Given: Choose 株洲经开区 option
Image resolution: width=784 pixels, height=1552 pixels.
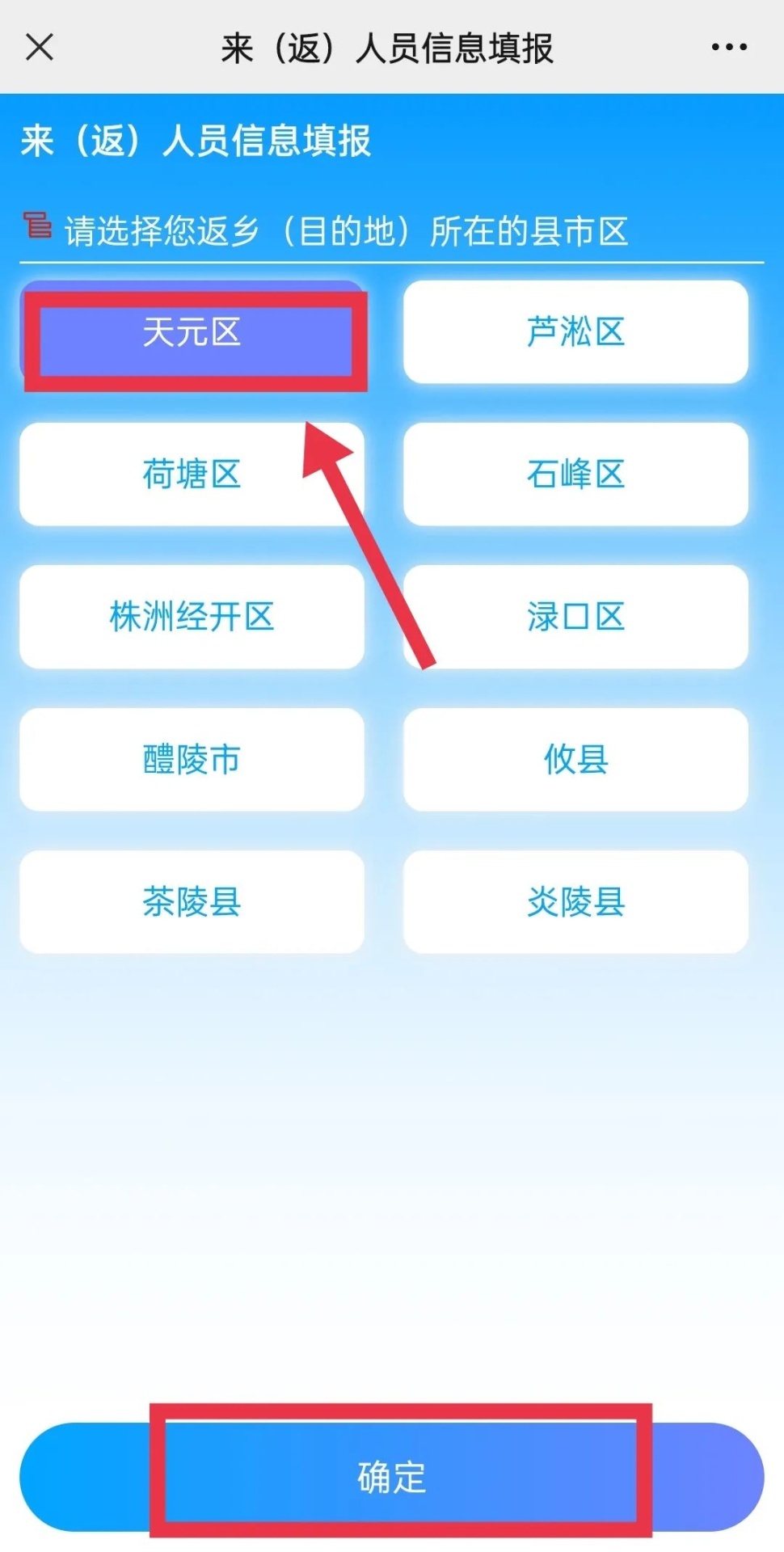Looking at the screenshot, I should click(x=192, y=617).
